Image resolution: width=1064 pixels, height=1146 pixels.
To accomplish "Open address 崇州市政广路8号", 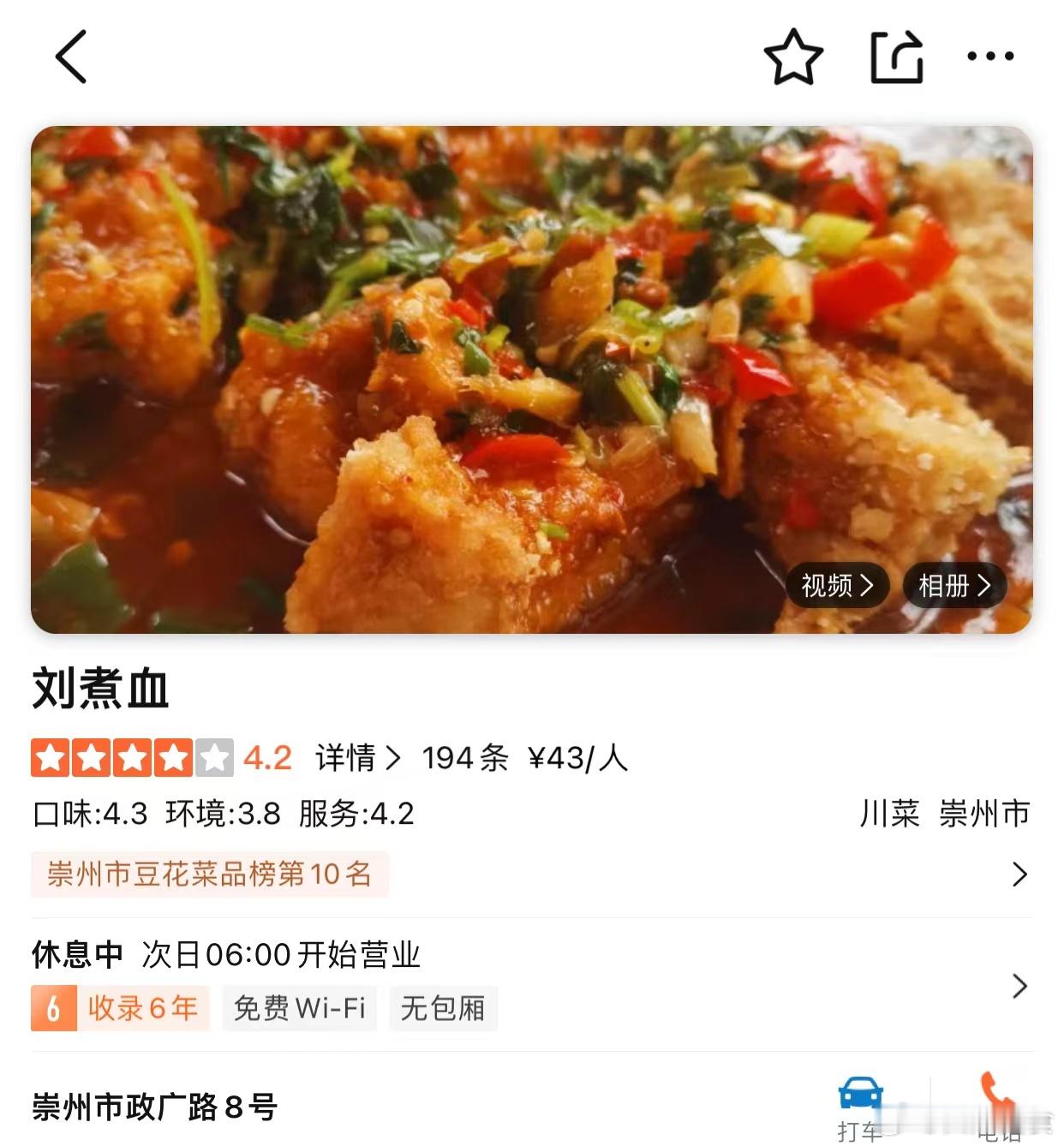I will 155,1107.
